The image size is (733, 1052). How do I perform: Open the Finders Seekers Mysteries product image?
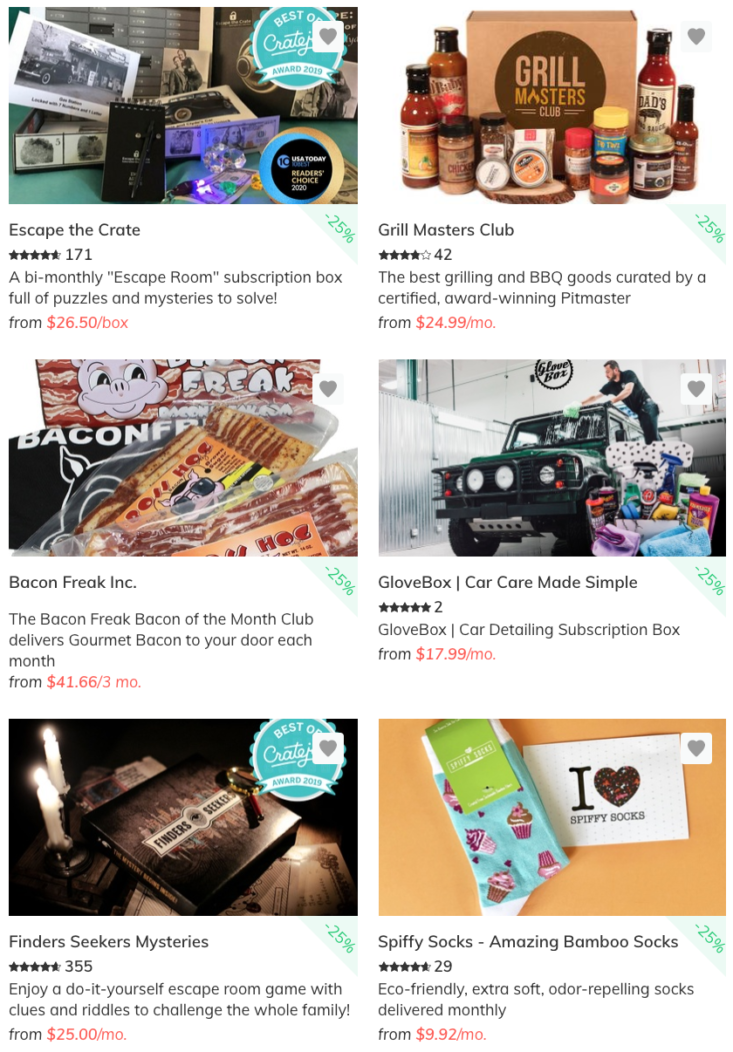coord(150,830)
